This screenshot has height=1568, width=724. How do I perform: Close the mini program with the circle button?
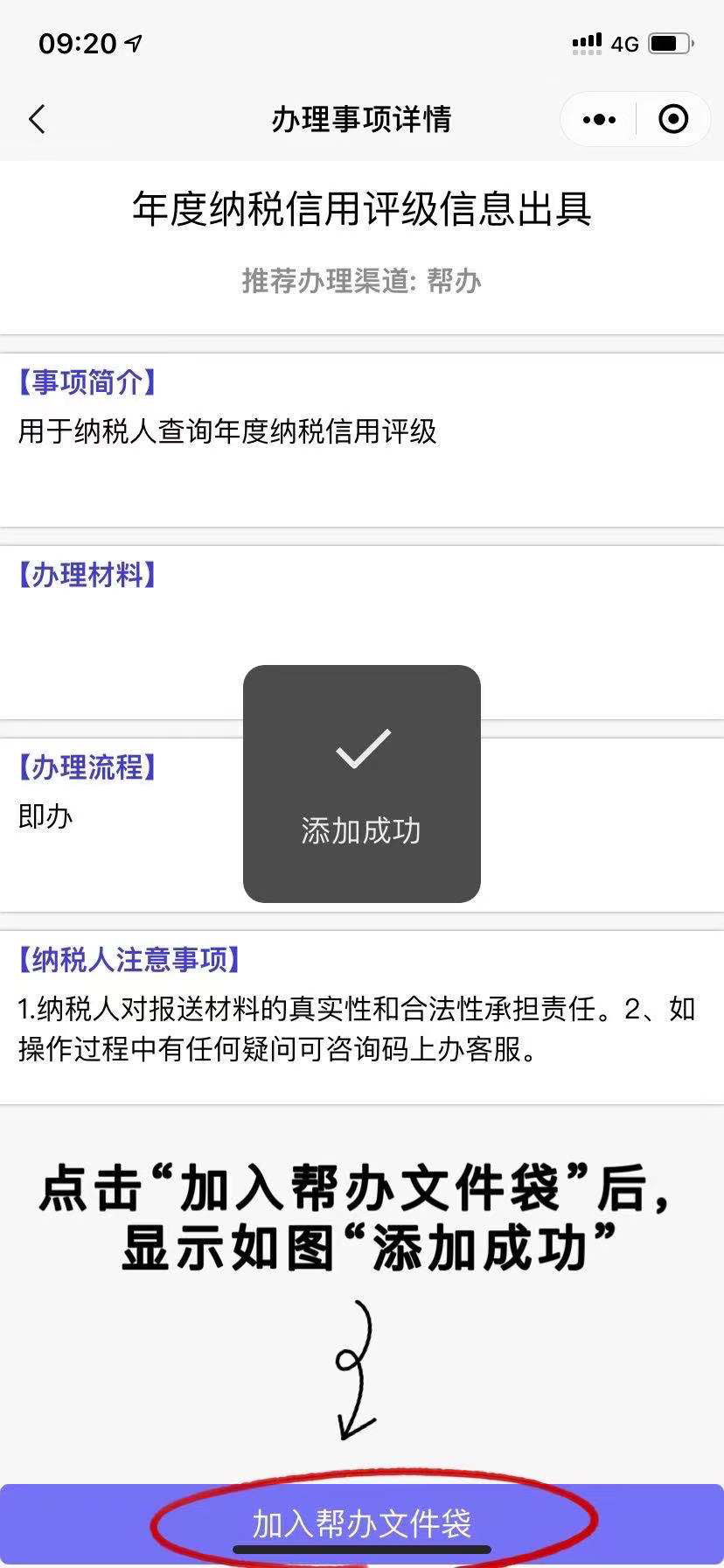673,119
